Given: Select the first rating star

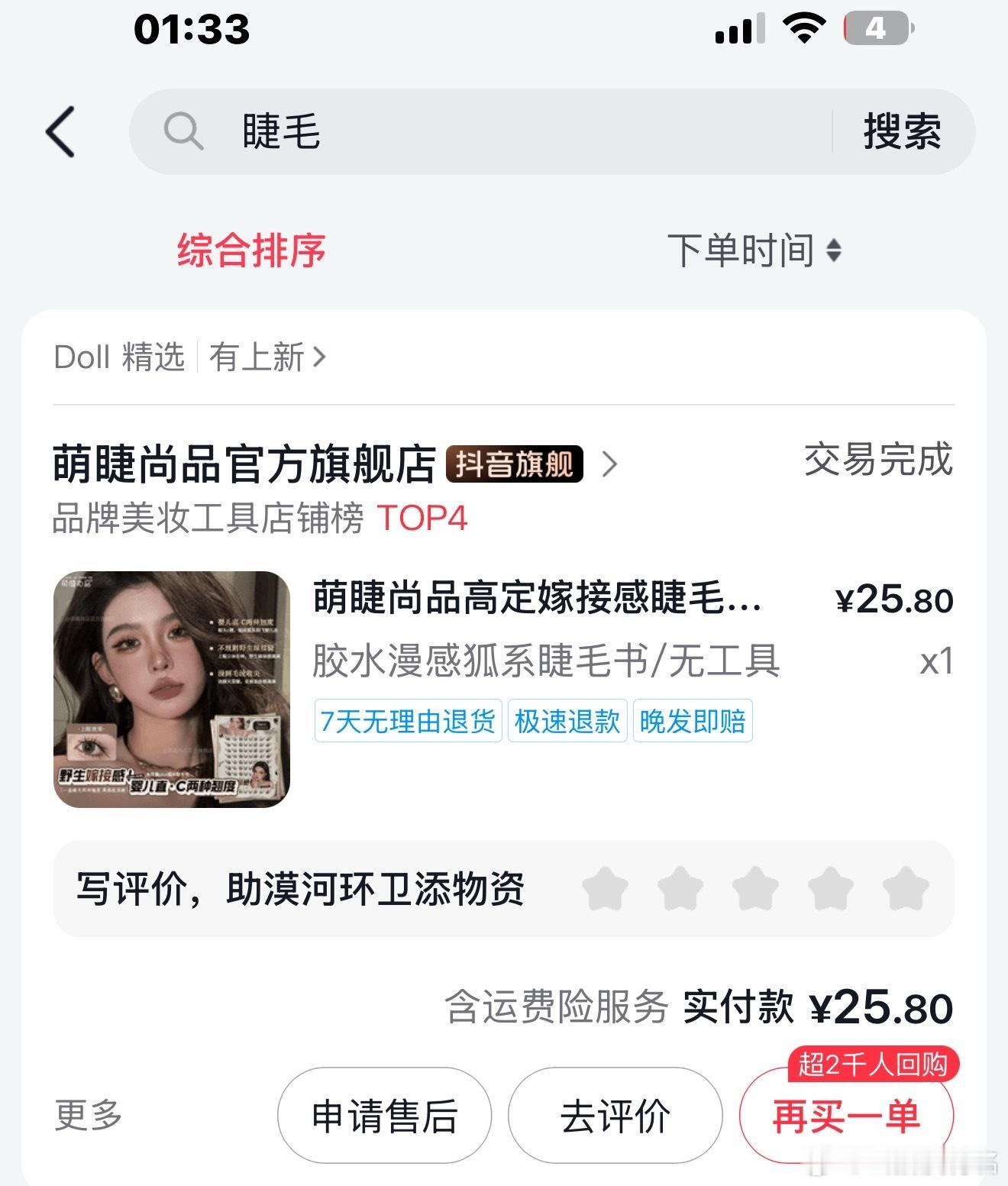Looking at the screenshot, I should click(x=603, y=890).
